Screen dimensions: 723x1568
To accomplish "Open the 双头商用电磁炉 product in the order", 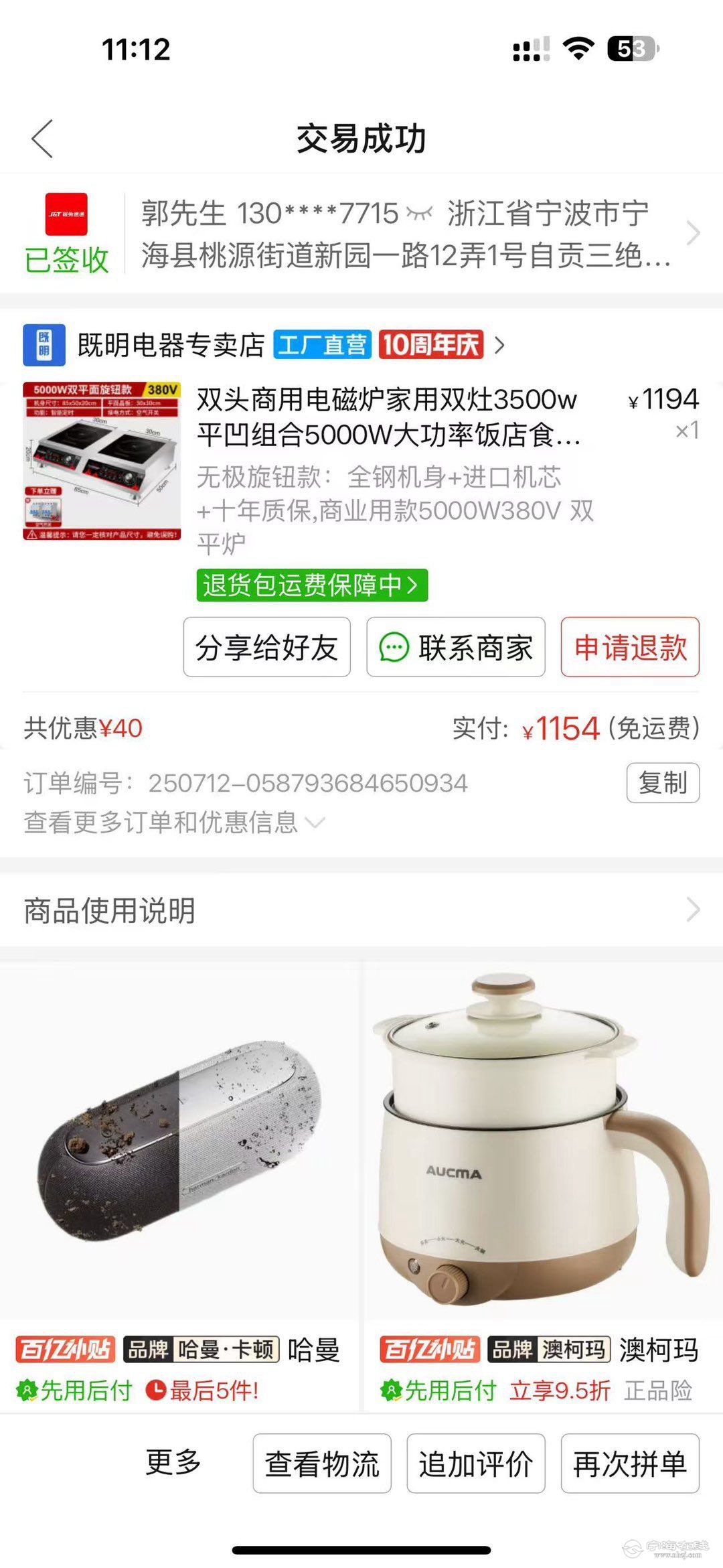I will (388, 417).
